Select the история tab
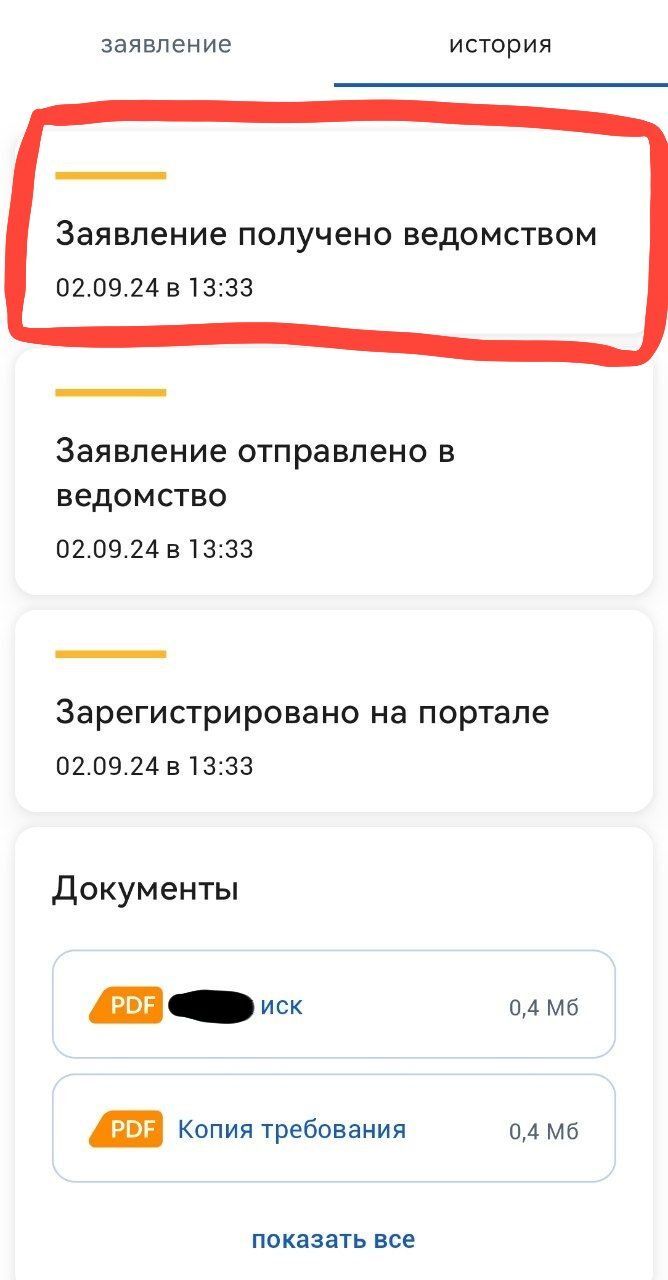This screenshot has height=1280, width=668. 500,44
